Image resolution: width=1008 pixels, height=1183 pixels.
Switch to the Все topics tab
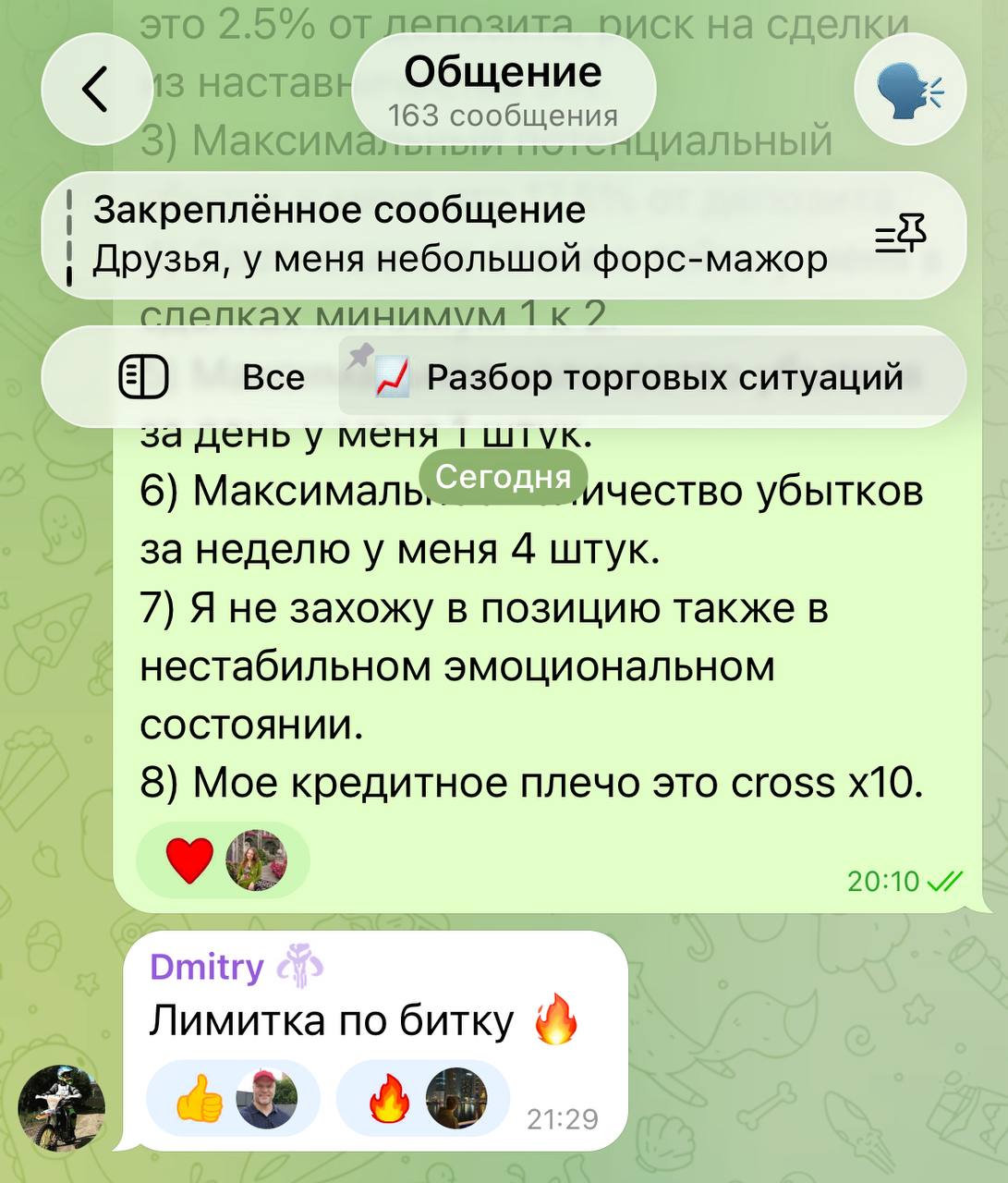273,377
